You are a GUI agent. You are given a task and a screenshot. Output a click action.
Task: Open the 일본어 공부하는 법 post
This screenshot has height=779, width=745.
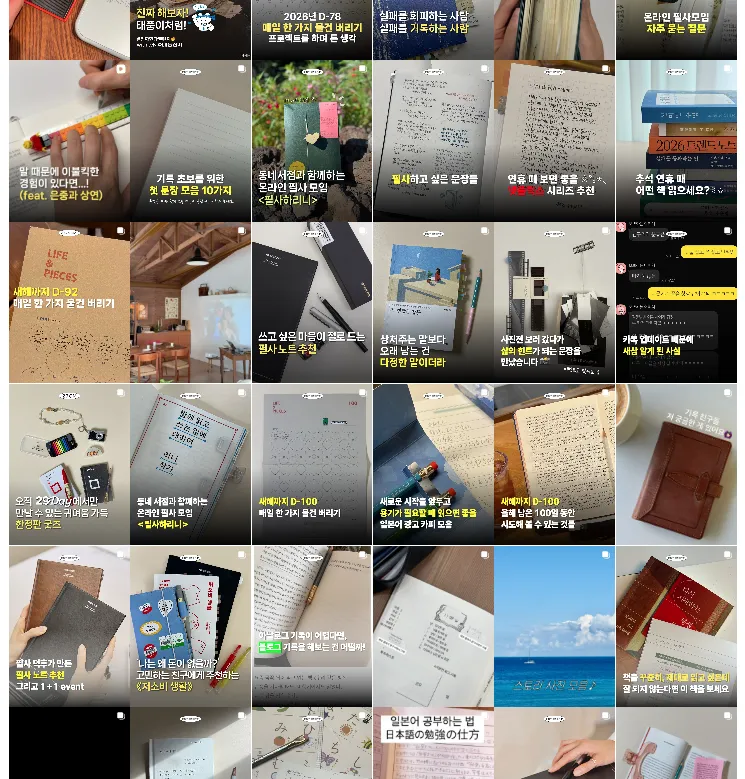coord(433,743)
